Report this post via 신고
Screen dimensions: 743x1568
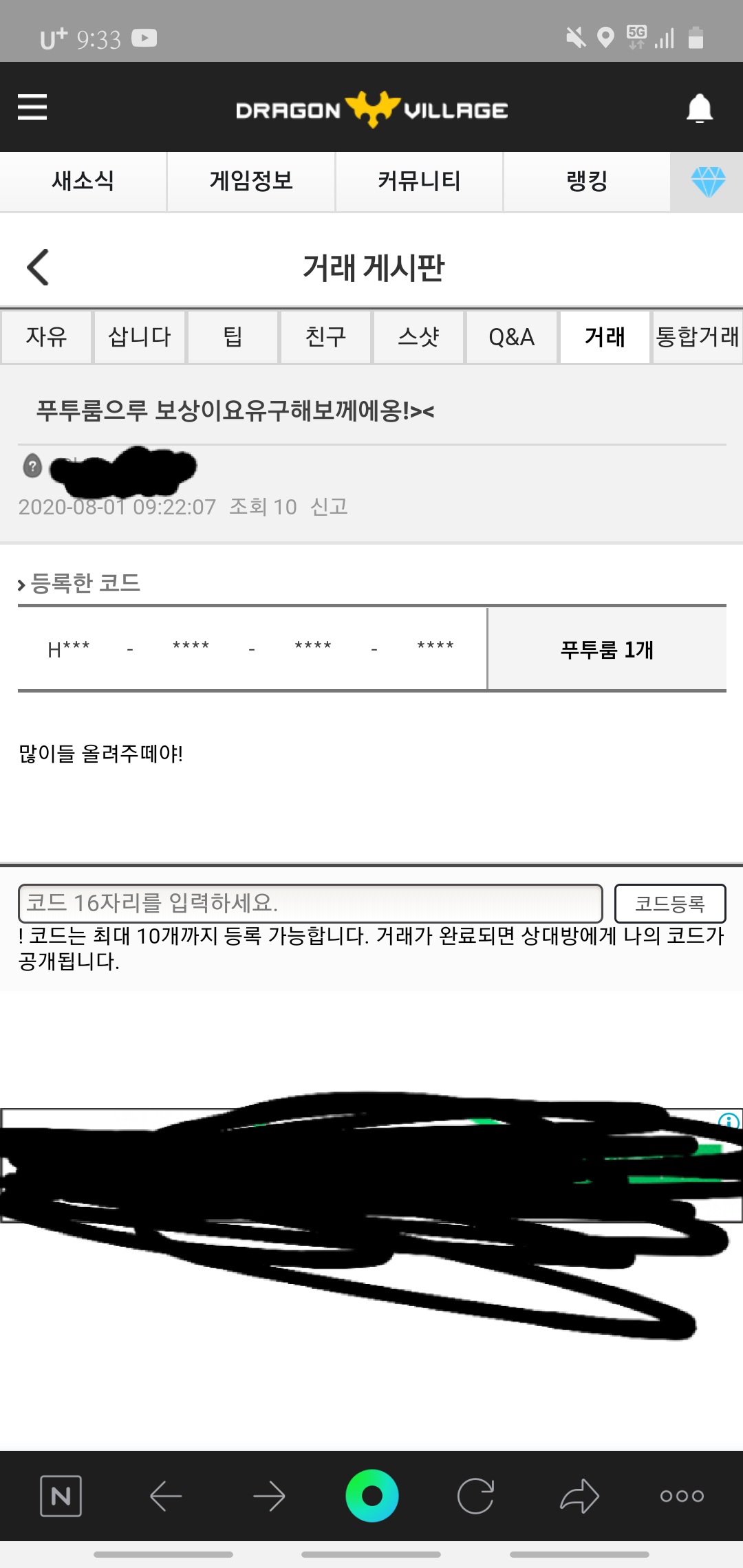tap(329, 507)
